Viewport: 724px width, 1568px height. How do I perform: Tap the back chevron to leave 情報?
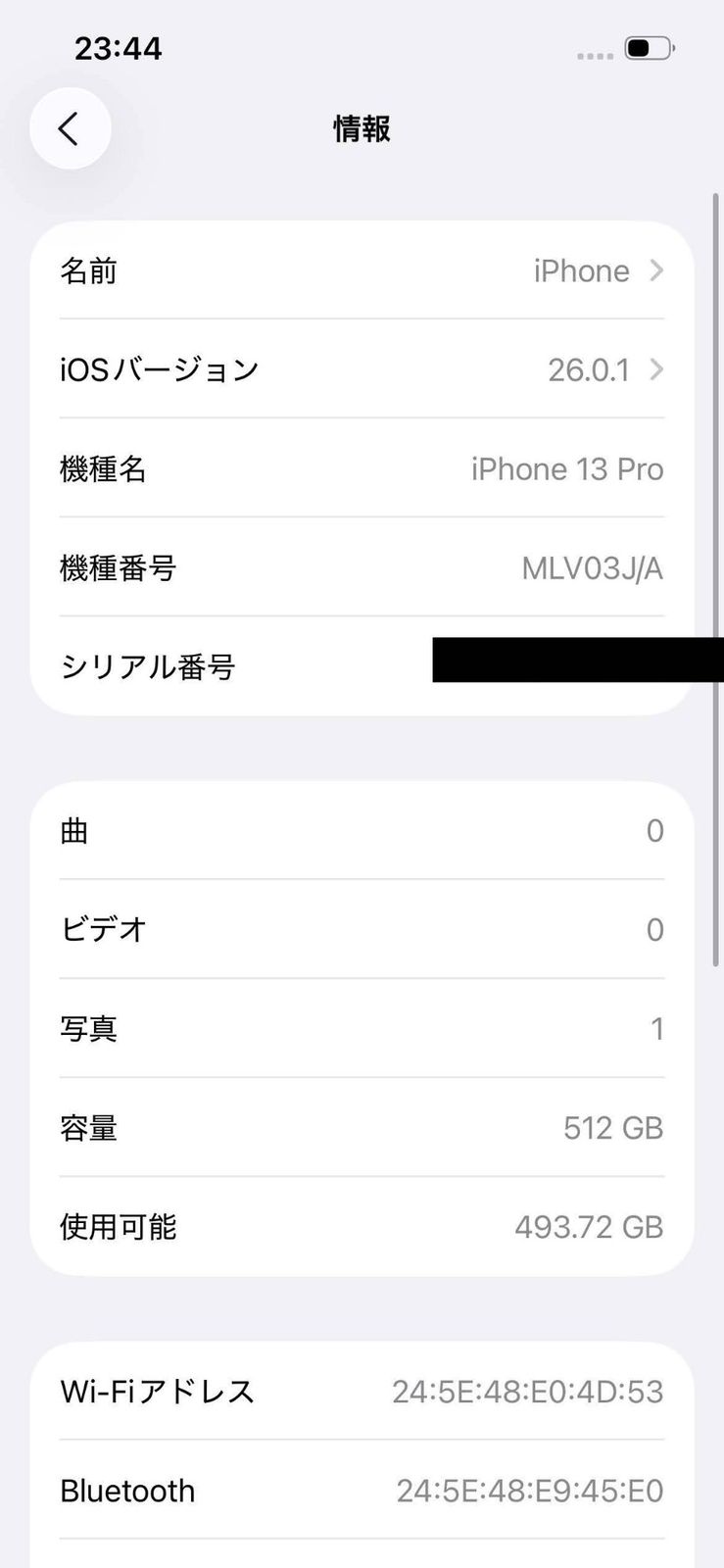pos(70,127)
